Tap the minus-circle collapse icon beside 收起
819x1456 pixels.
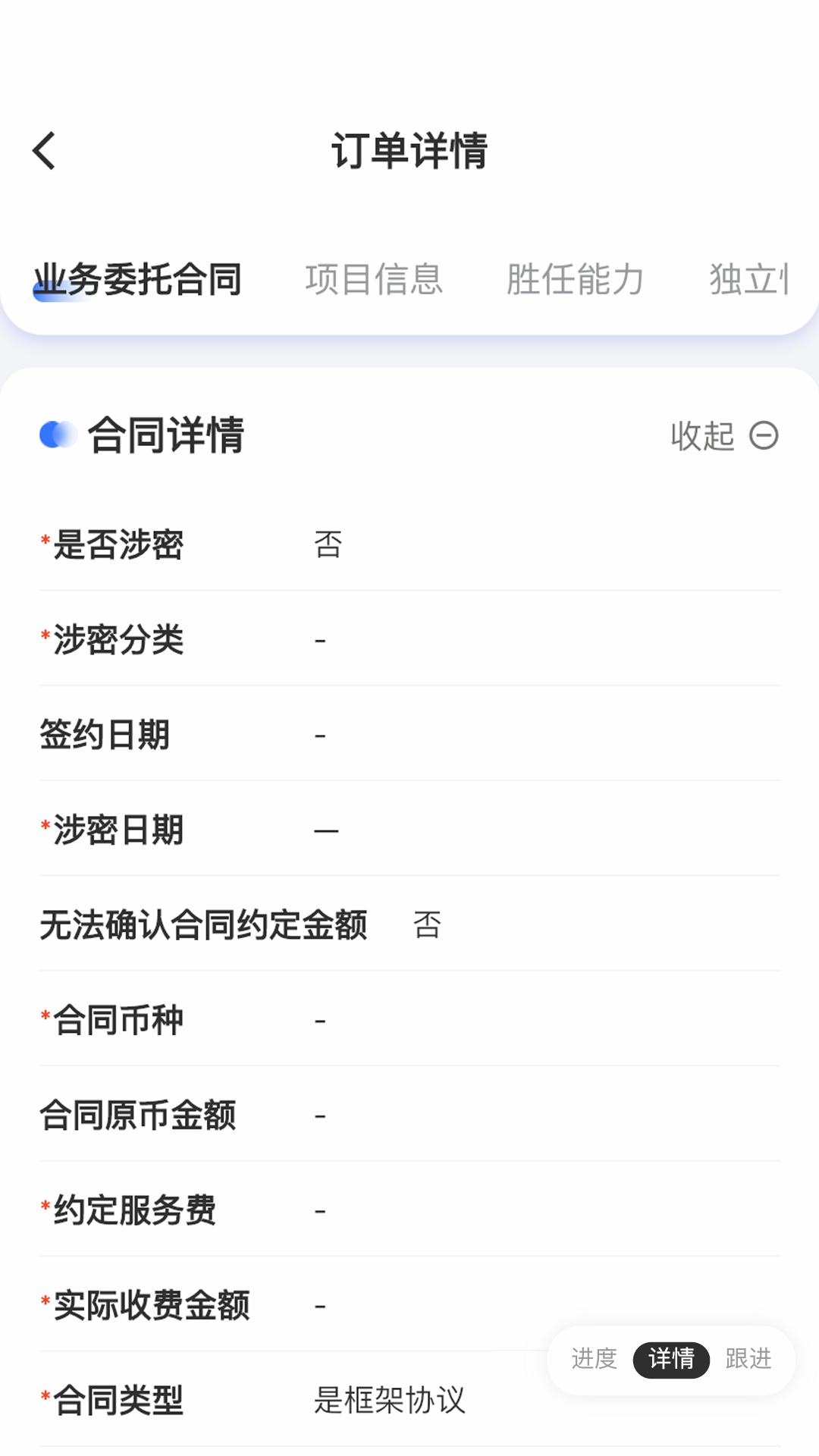(765, 437)
